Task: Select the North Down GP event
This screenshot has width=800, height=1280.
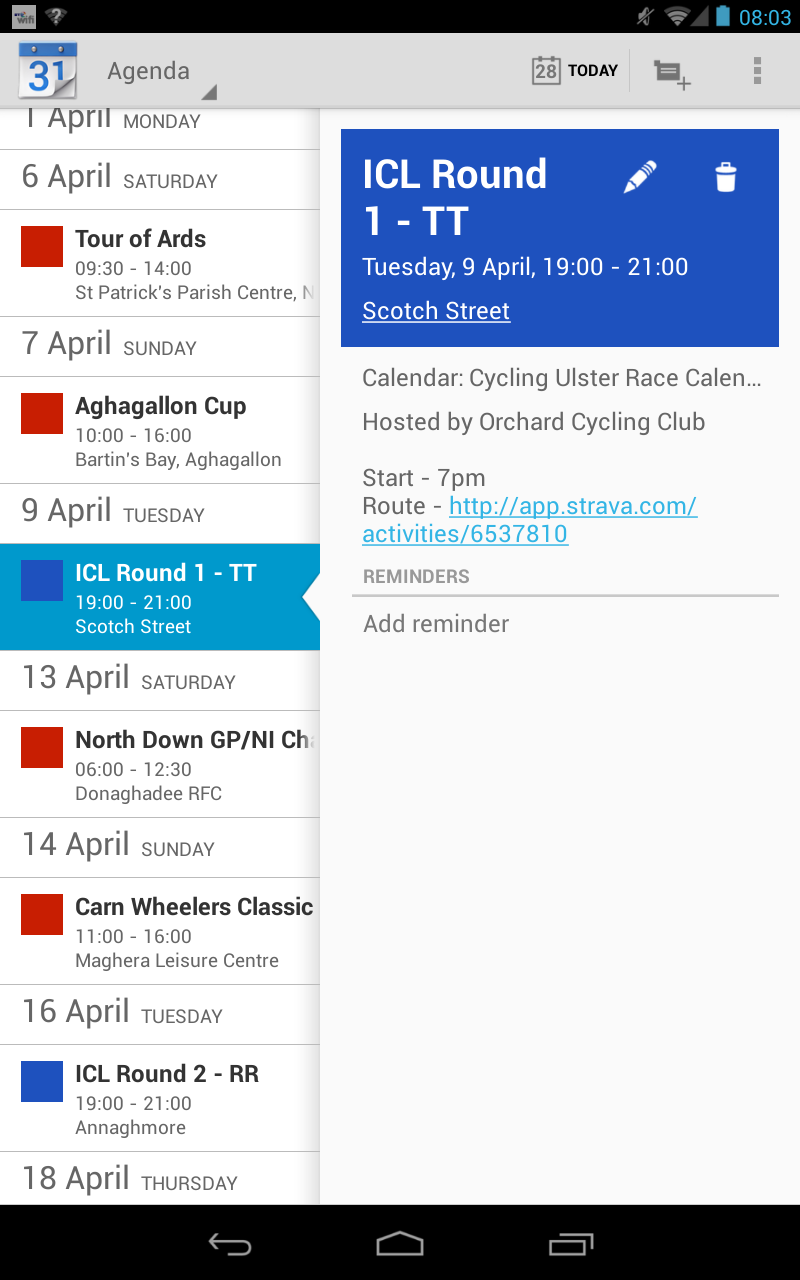Action: pyautogui.click(x=160, y=765)
